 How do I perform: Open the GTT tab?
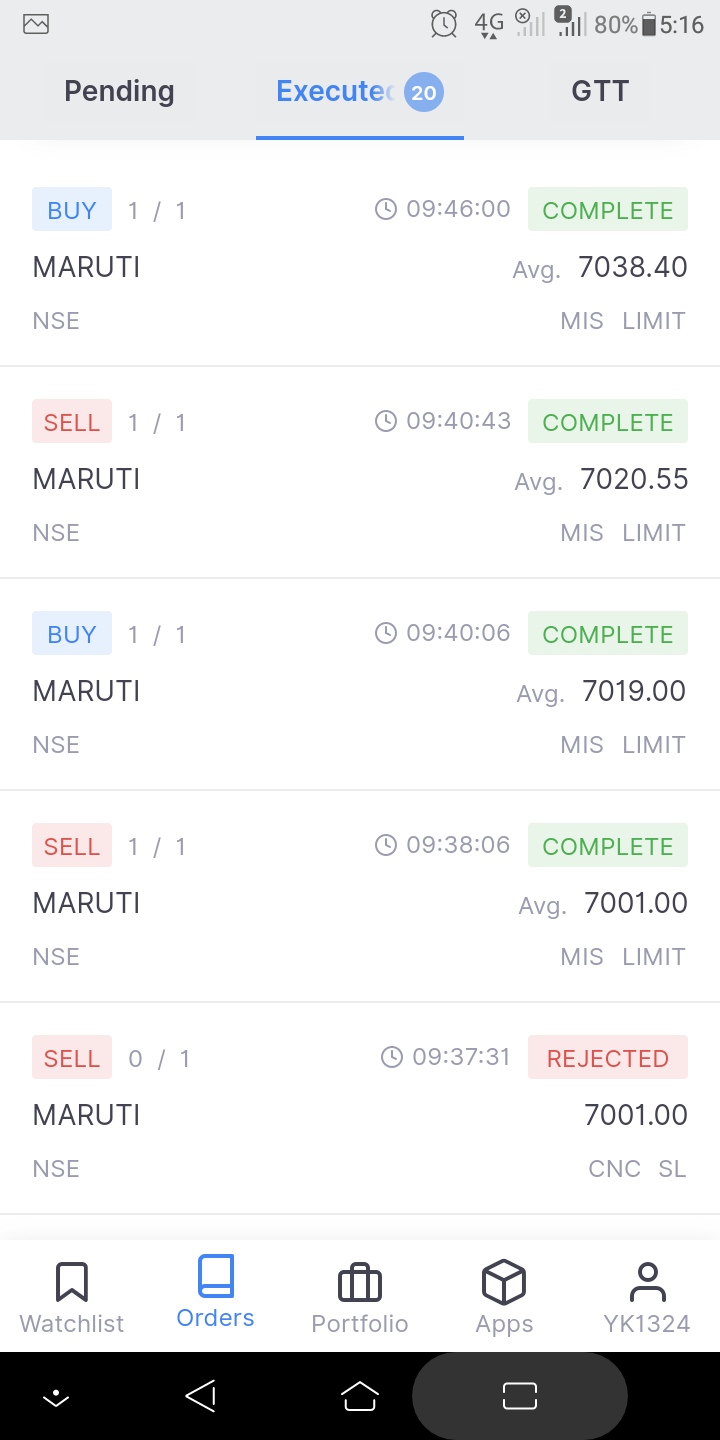pos(599,92)
